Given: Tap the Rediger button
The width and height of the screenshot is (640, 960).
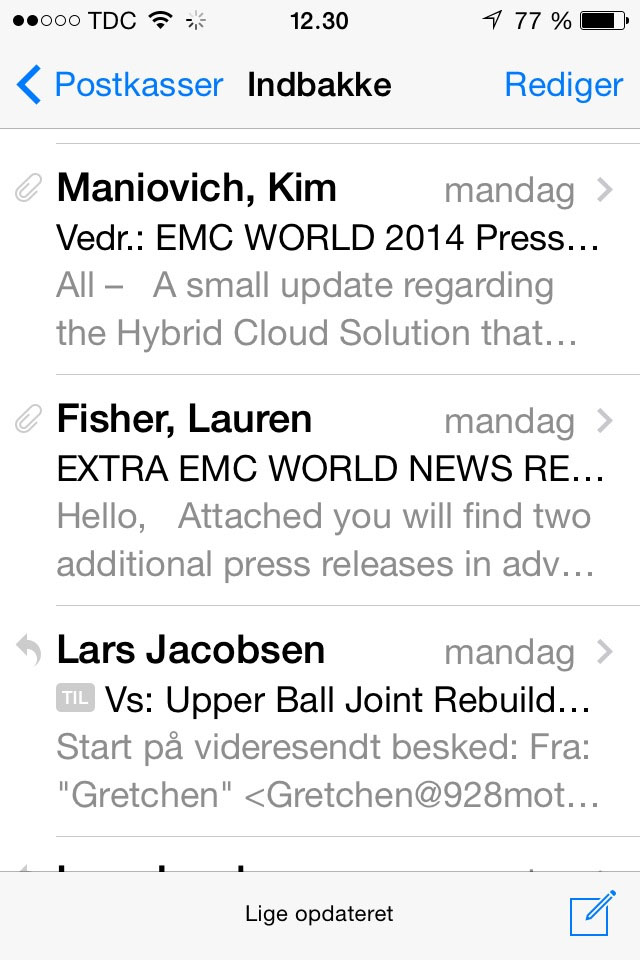Looking at the screenshot, I should point(563,85).
